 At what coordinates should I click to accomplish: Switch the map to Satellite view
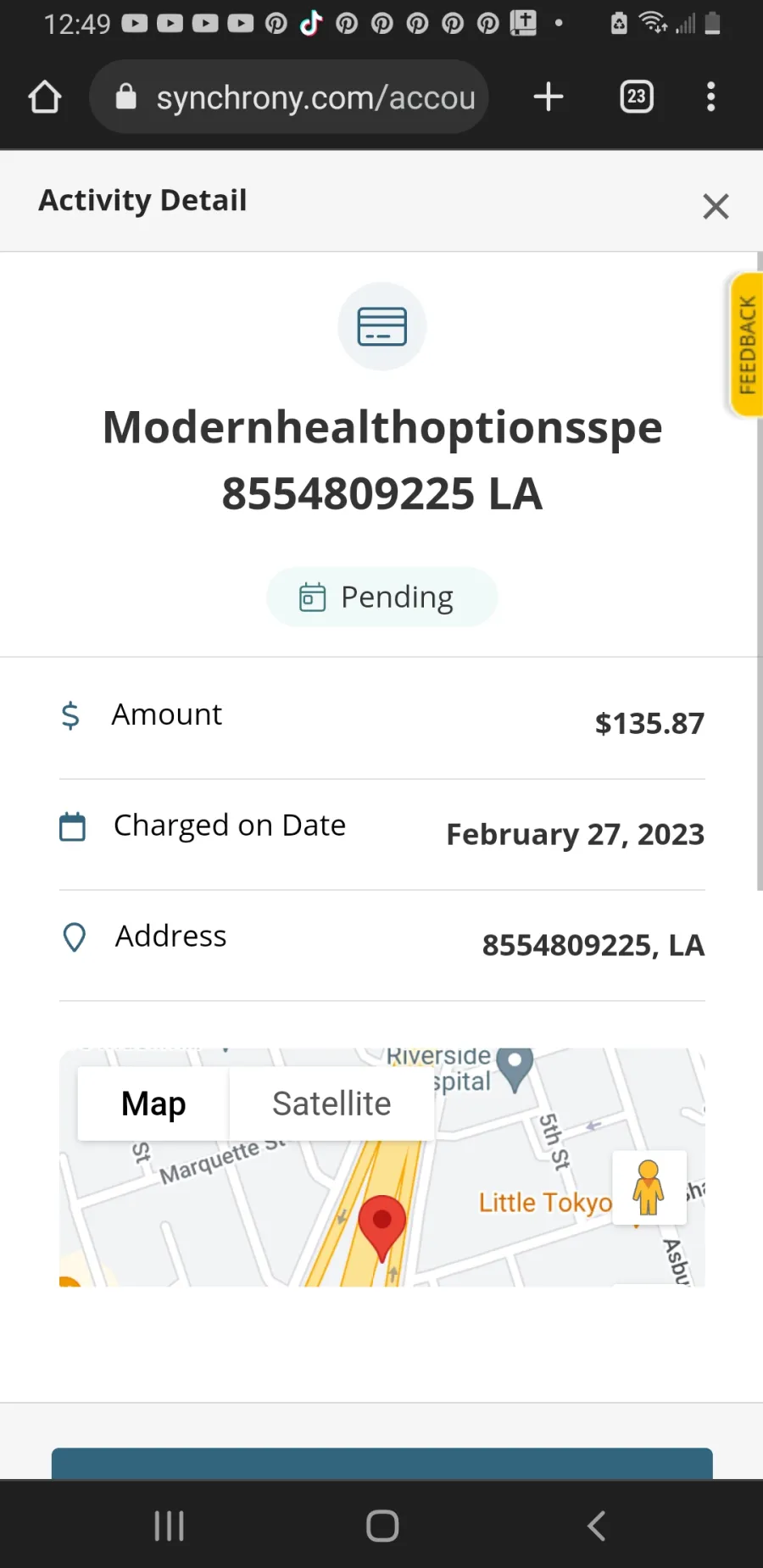tap(331, 1104)
